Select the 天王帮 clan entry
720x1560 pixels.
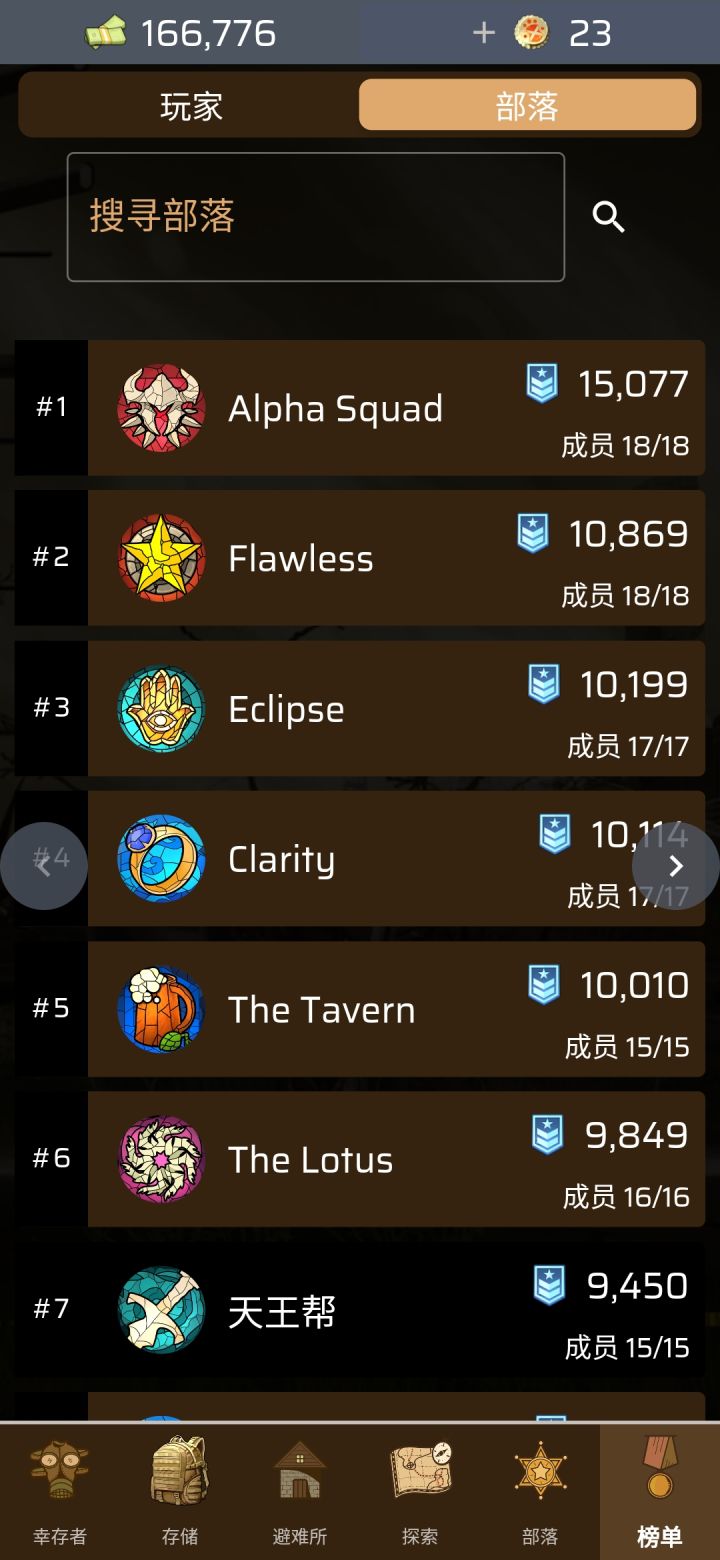pos(360,1310)
